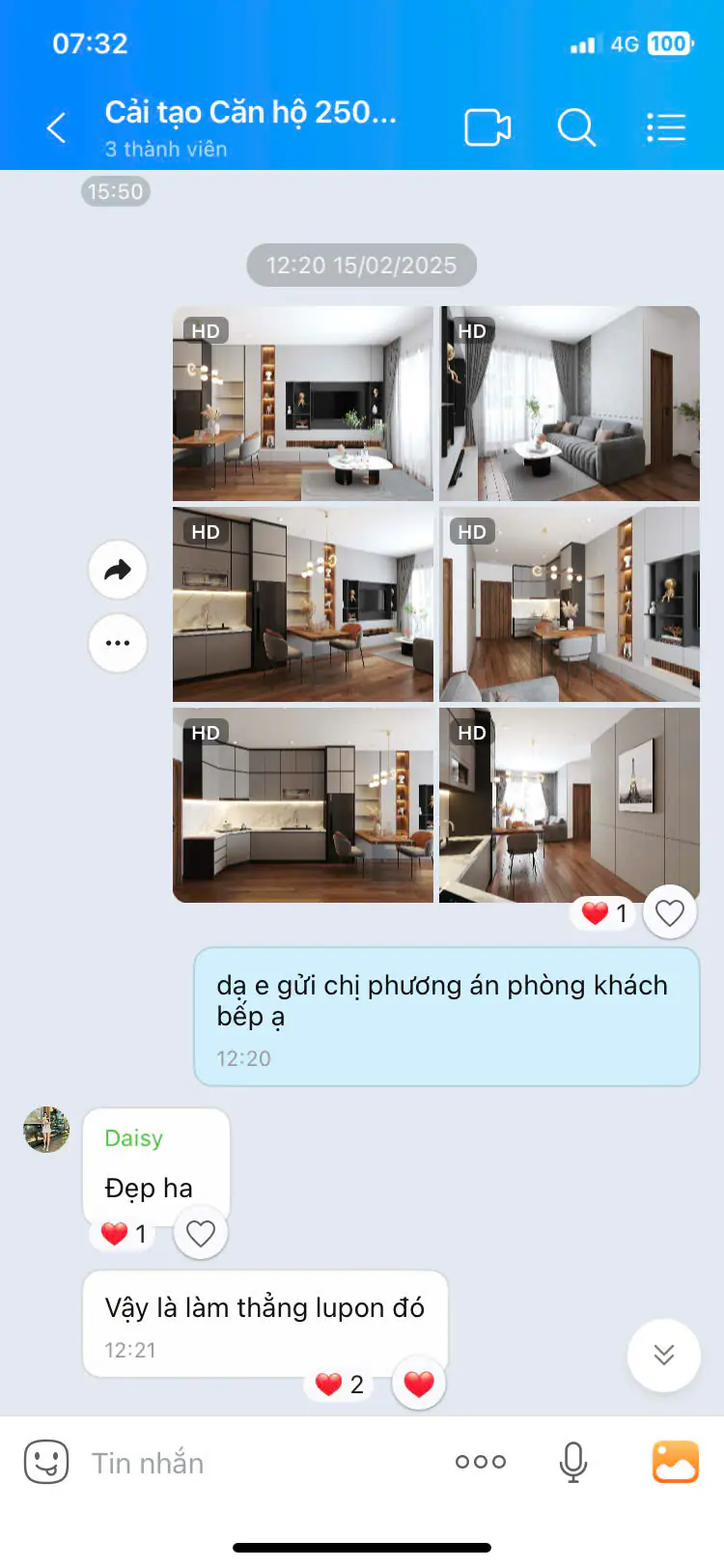Search messages in this conversation
Screen dimensions: 724x1568
(x=576, y=127)
